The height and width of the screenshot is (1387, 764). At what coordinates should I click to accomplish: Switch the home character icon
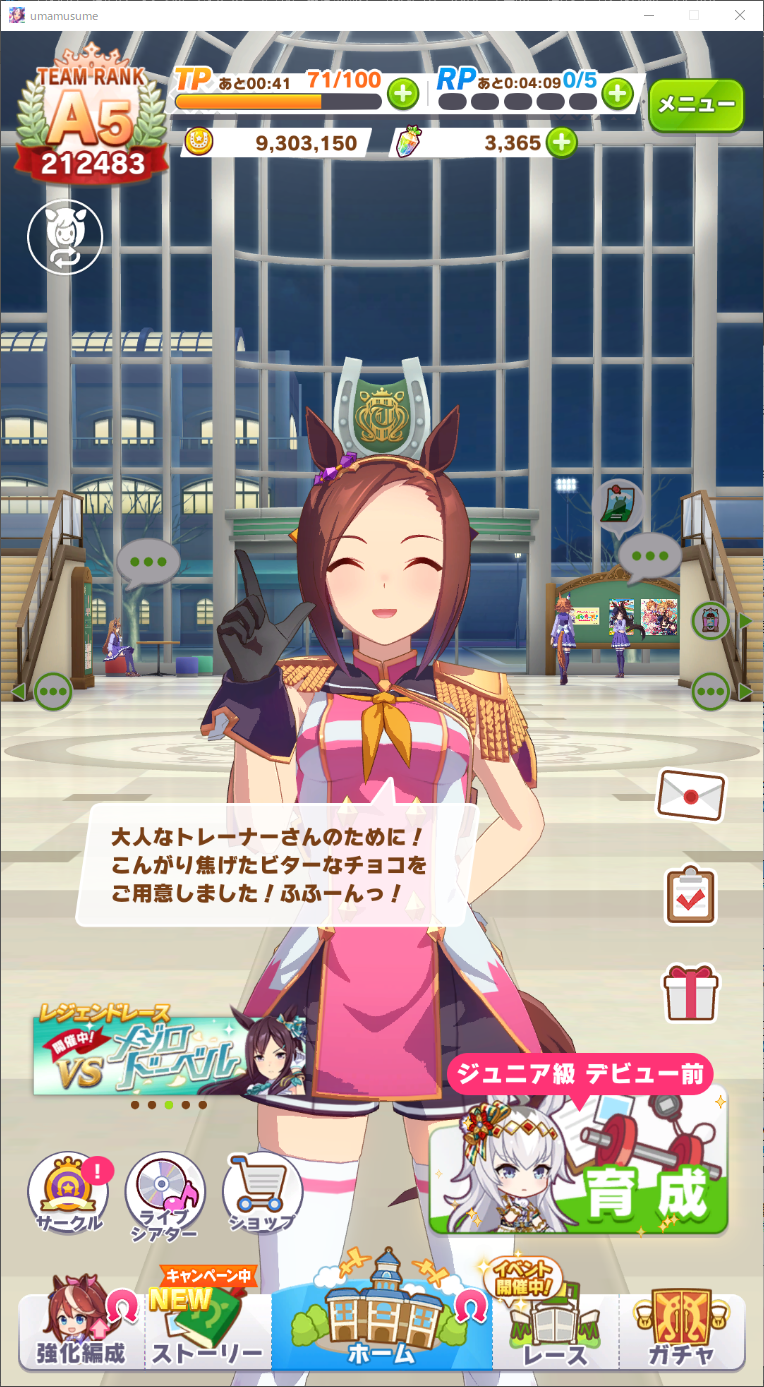[x=65, y=236]
